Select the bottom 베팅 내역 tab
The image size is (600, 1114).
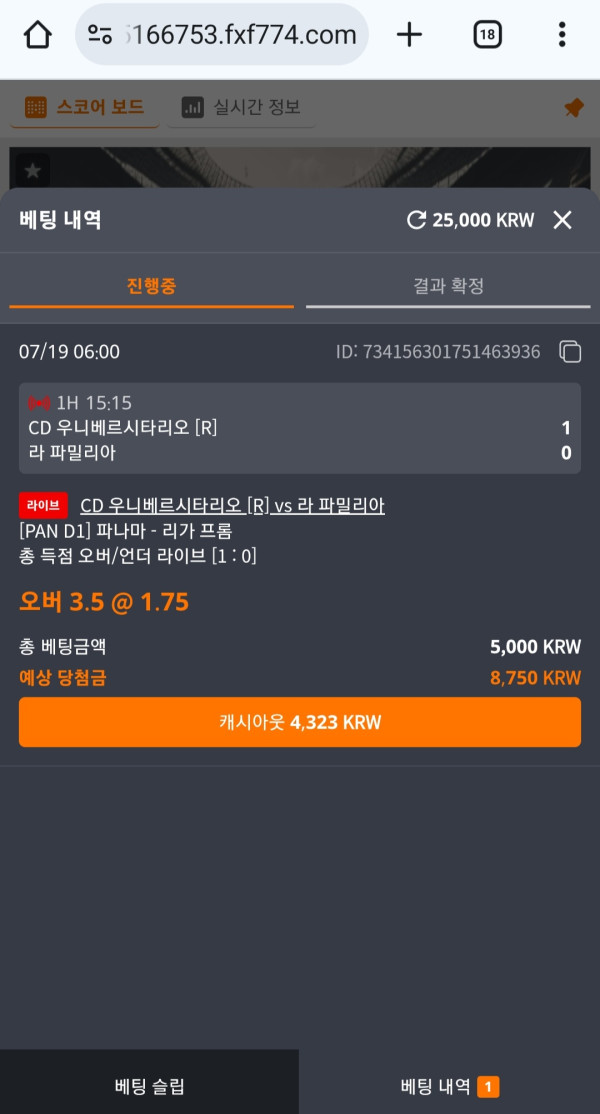pos(449,1086)
